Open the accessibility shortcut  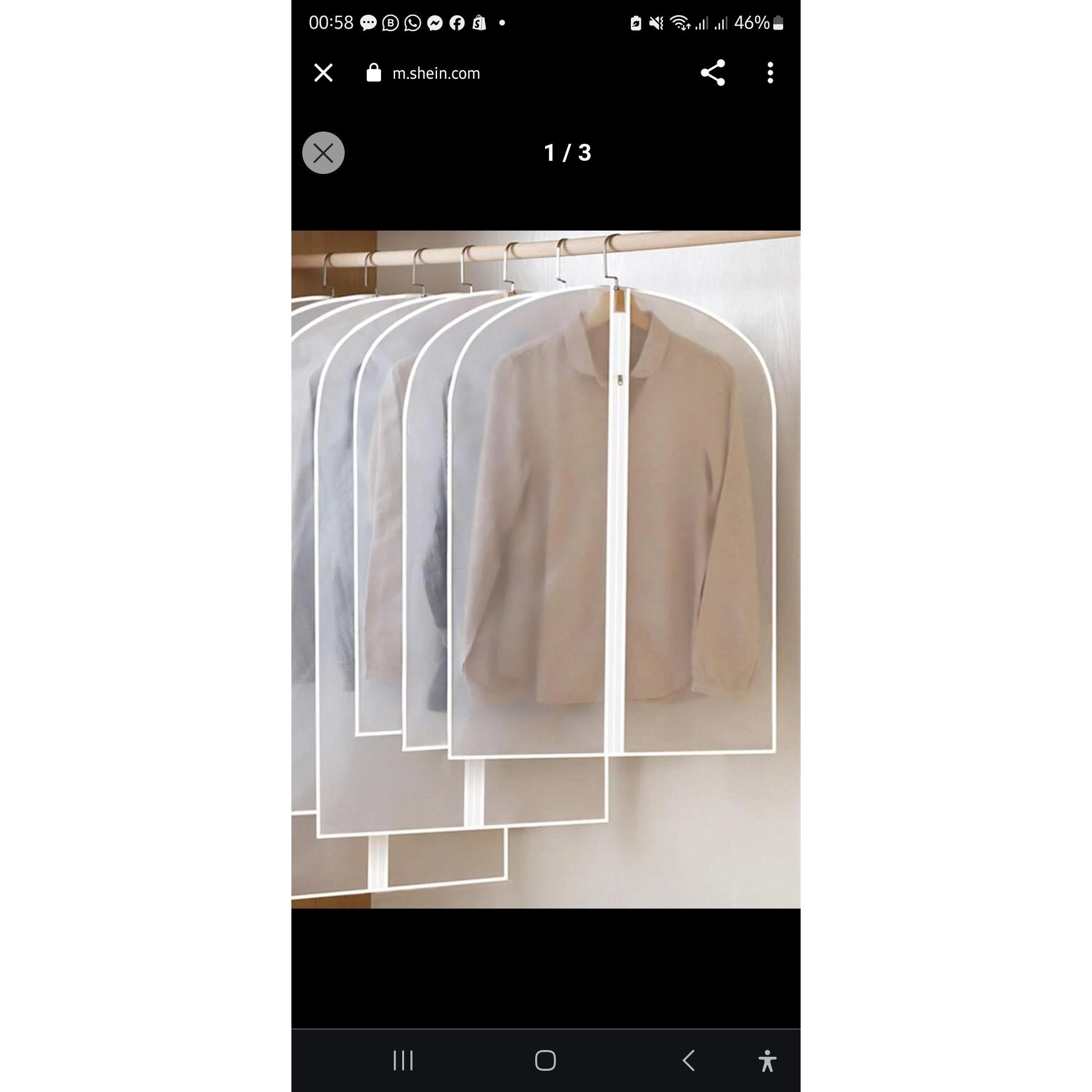(x=767, y=1061)
